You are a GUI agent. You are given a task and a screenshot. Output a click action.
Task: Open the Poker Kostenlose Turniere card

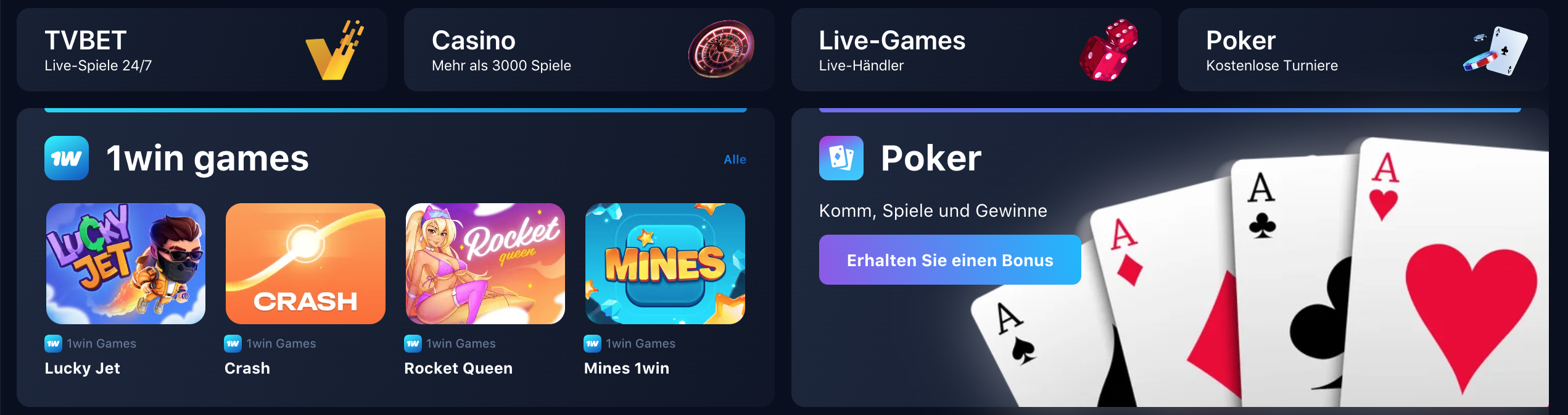pos(1363,50)
